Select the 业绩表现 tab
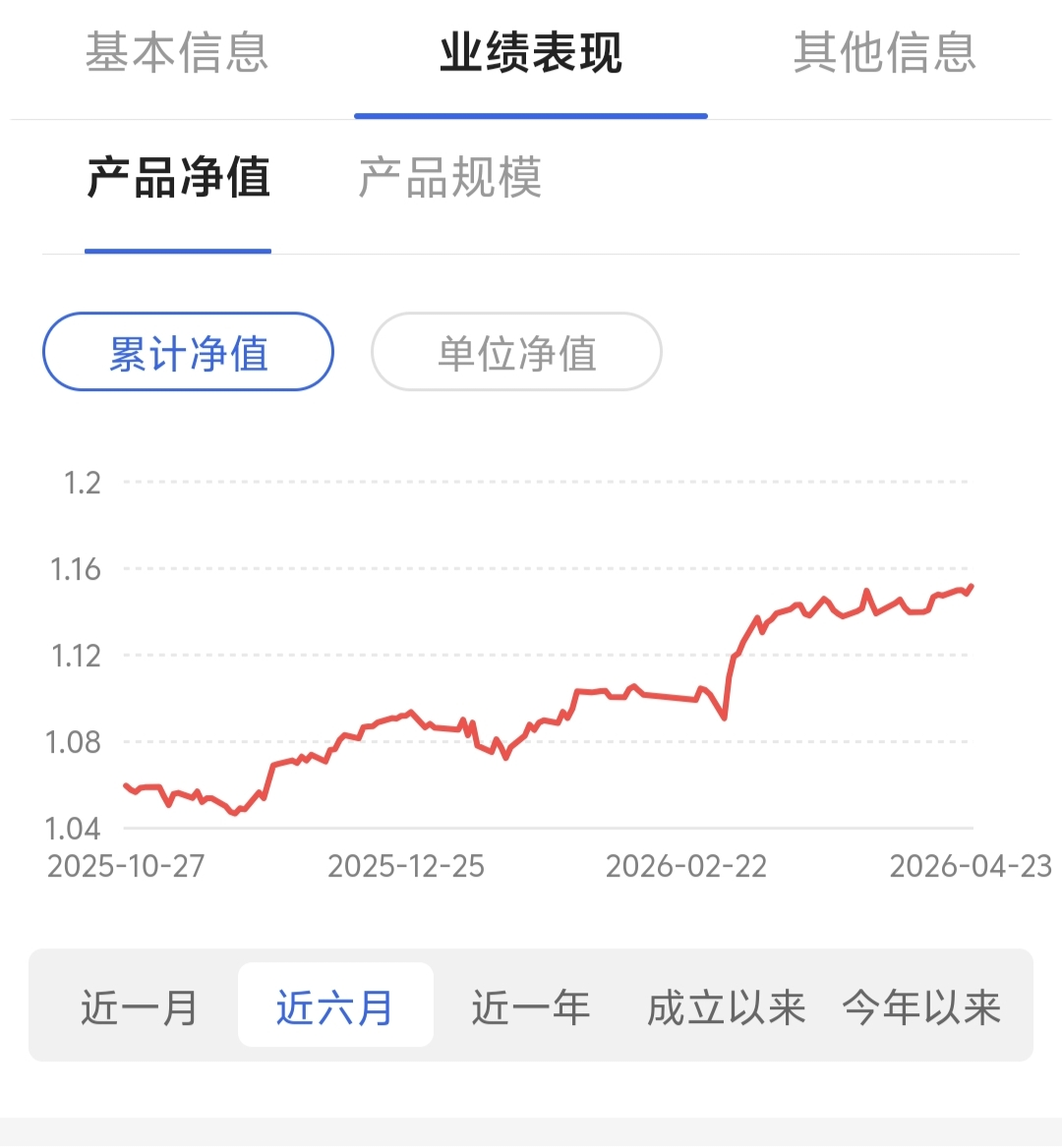Image resolution: width=1062 pixels, height=1148 pixels. [x=531, y=53]
